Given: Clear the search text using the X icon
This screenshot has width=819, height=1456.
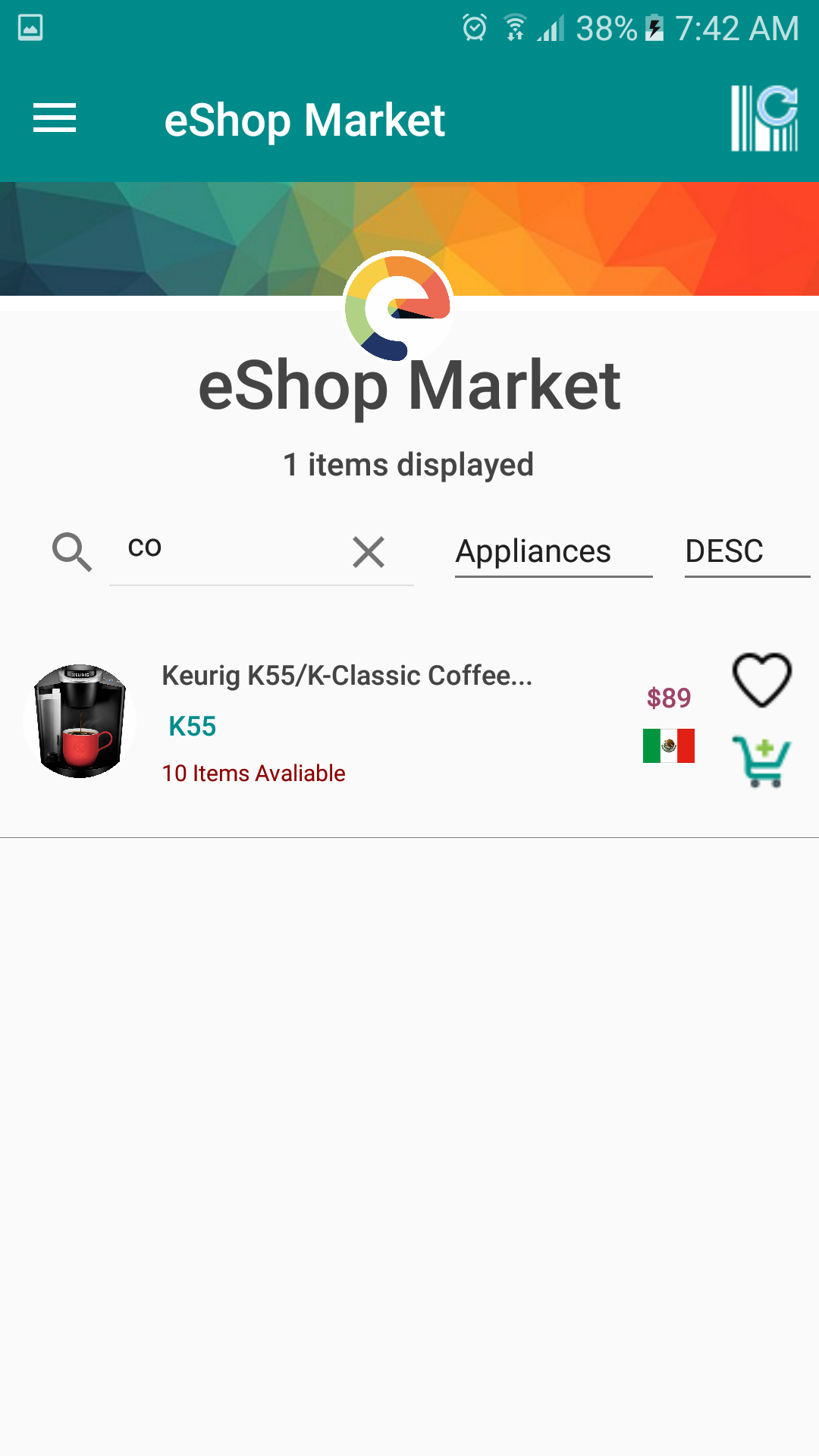Looking at the screenshot, I should coord(369,551).
